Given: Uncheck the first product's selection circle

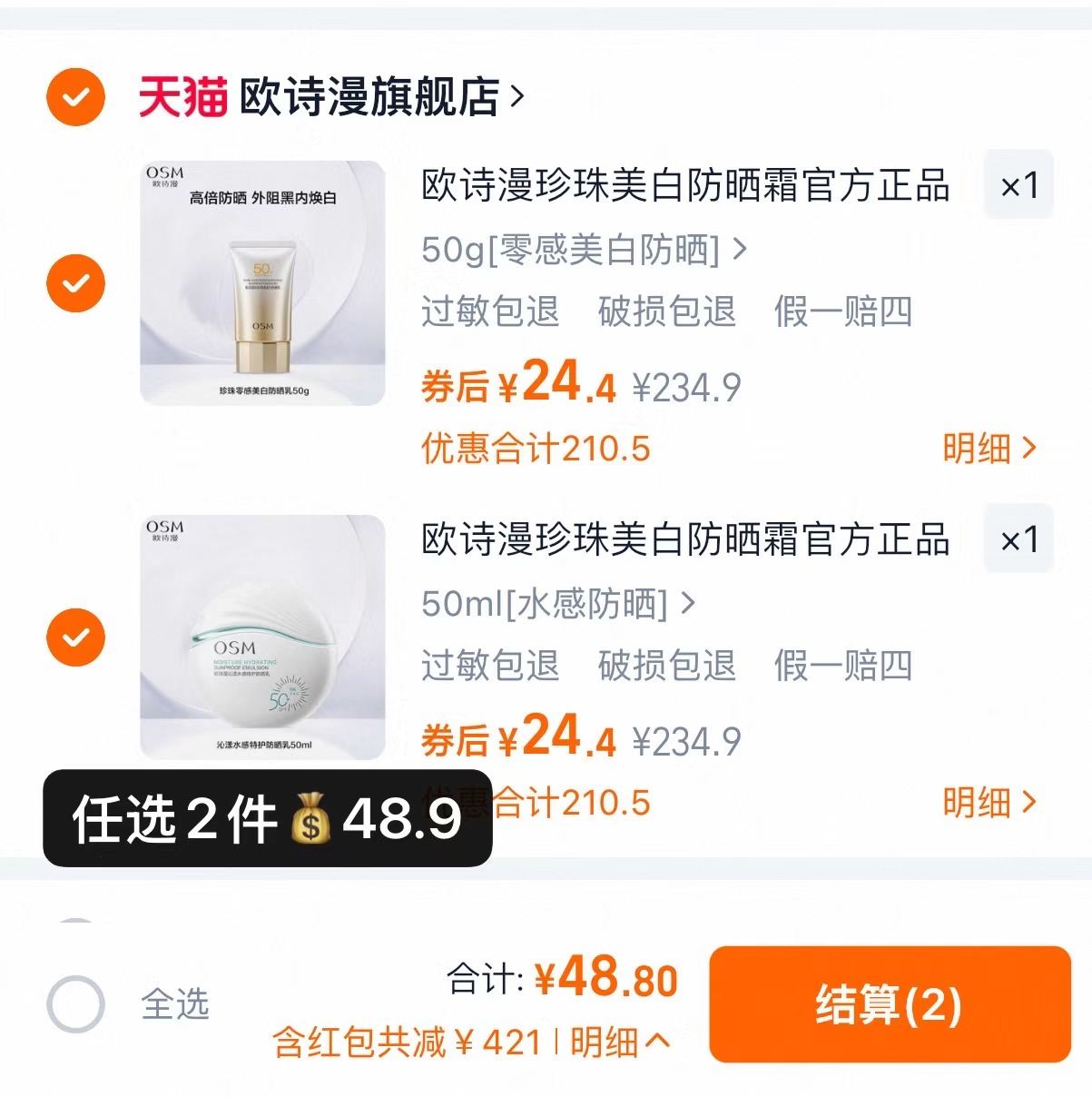Looking at the screenshot, I should click(x=75, y=282).
